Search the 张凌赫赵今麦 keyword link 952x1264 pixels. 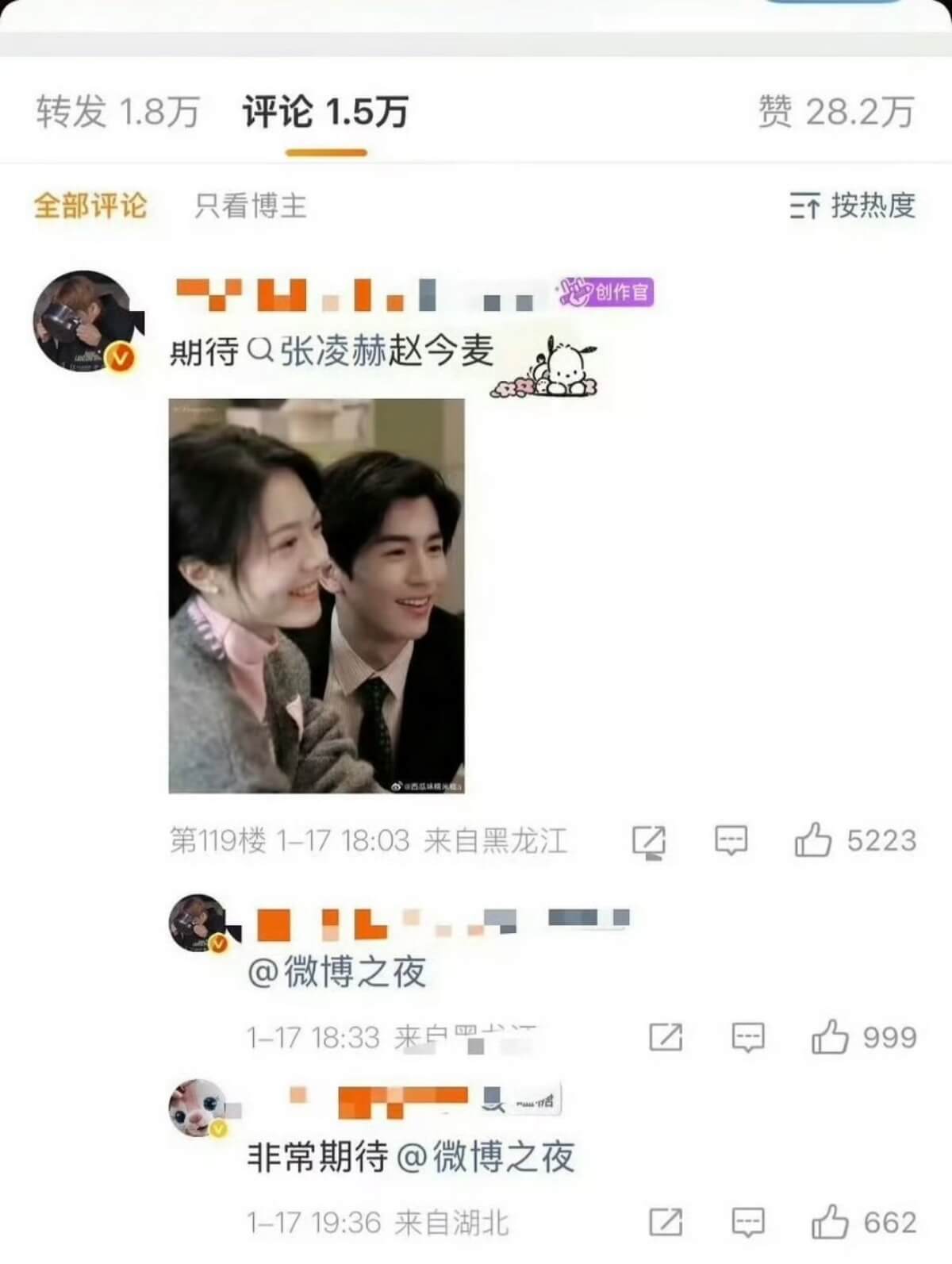tap(373, 352)
